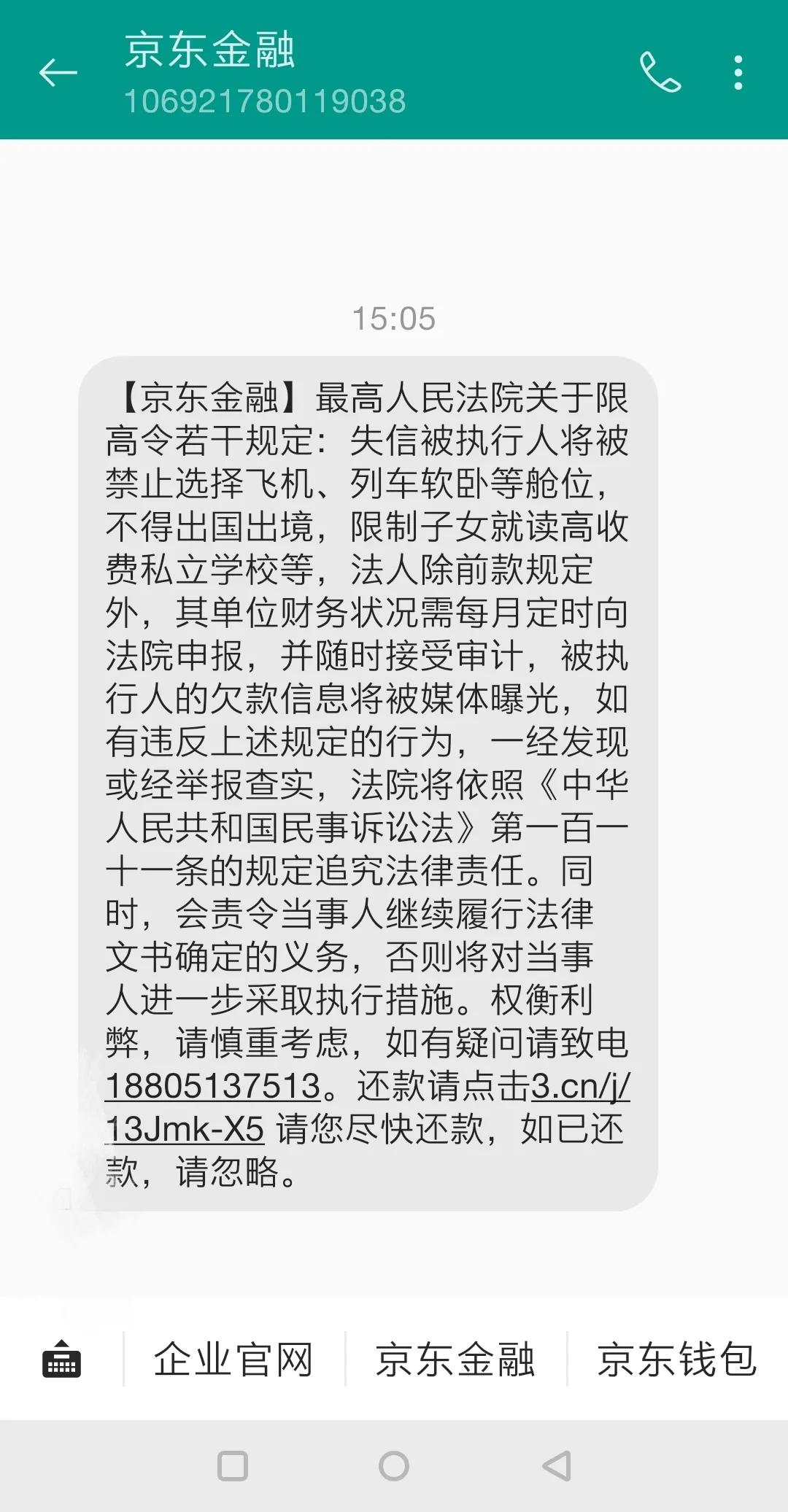788x1512 pixels.
Task: Open the overflow menu
Action: pyautogui.click(x=738, y=73)
